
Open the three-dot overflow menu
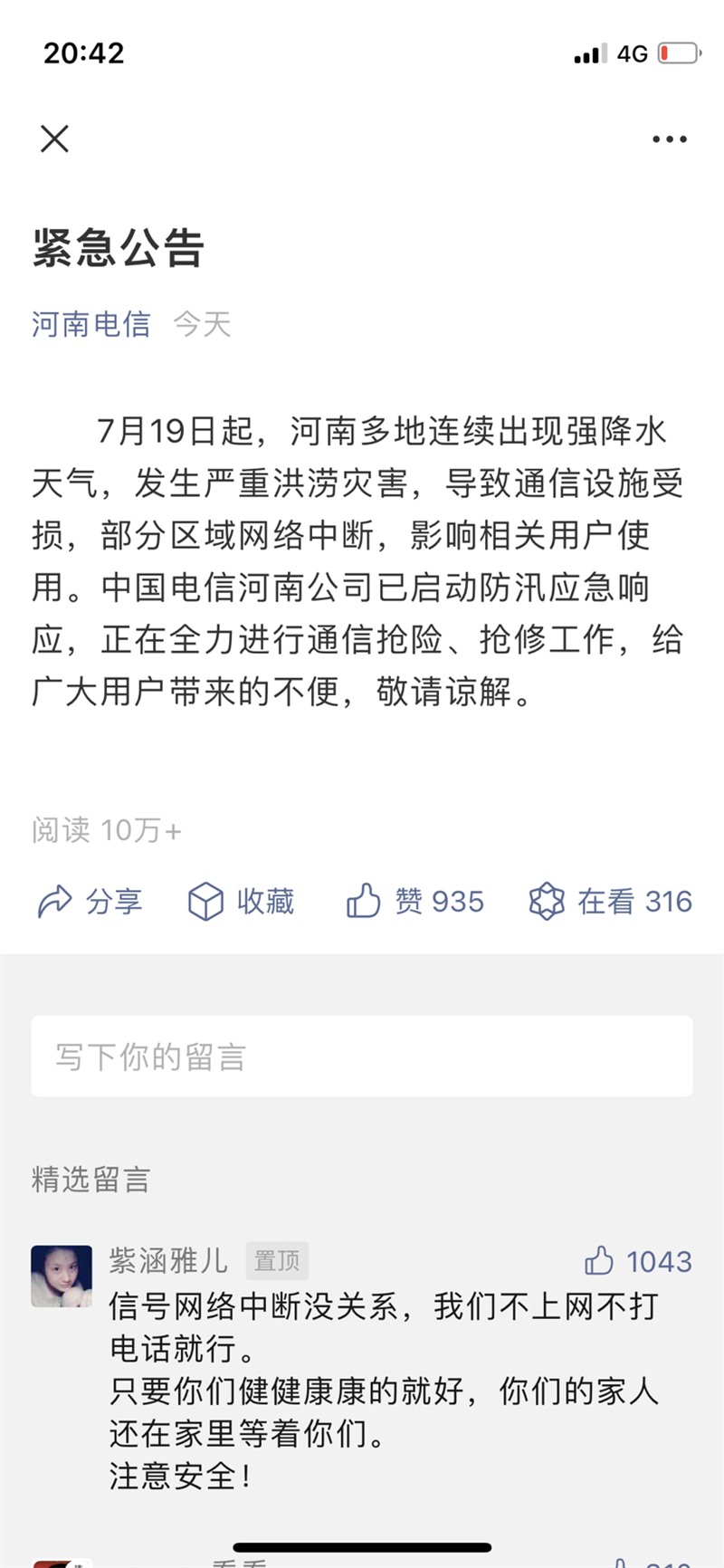pyautogui.click(x=669, y=139)
